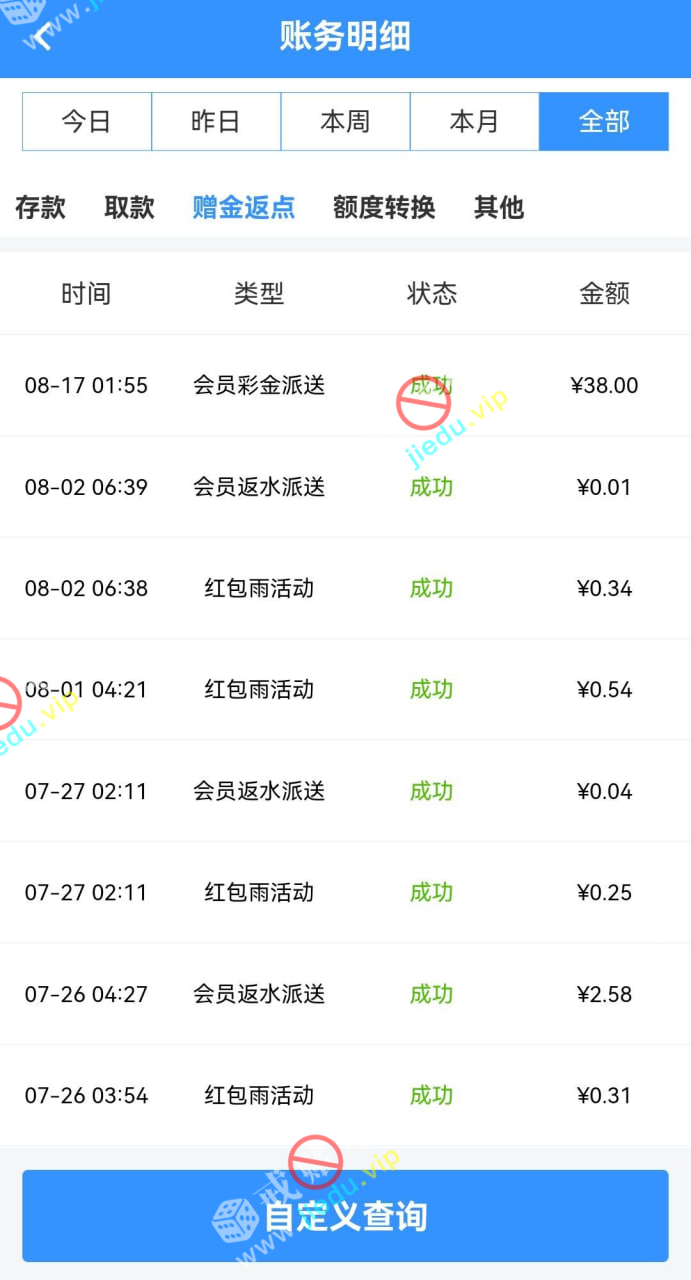View 赠金返点 records
The width and height of the screenshot is (691, 1280).
pos(244,207)
